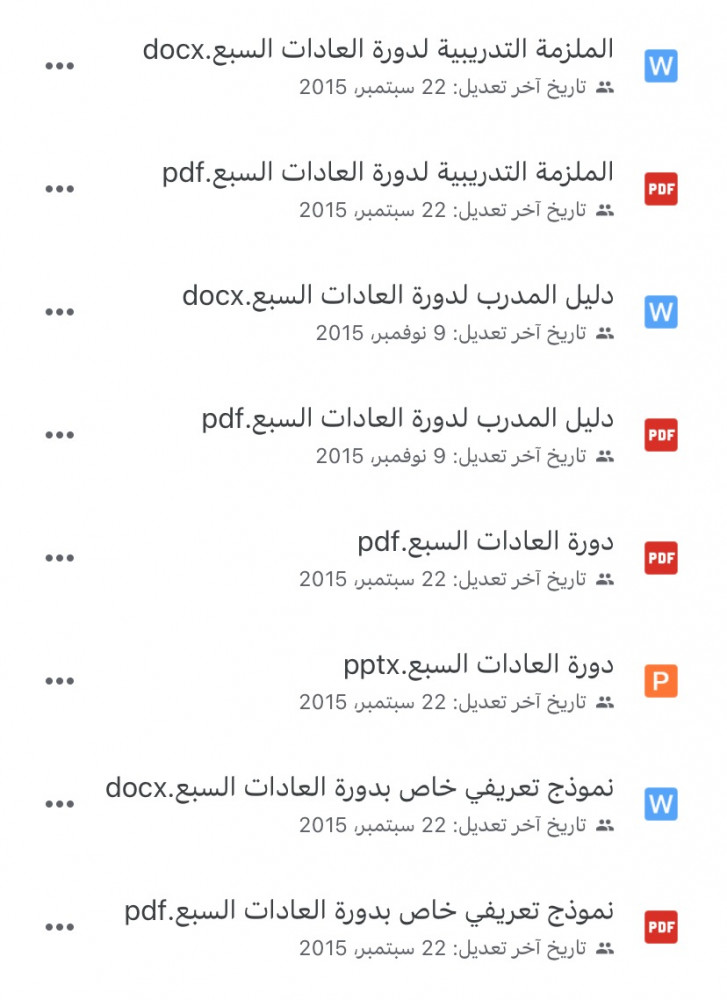The height and width of the screenshot is (1000, 727).
Task: Show more options for الملزمة التدريبية docx file
Action: coord(60,66)
